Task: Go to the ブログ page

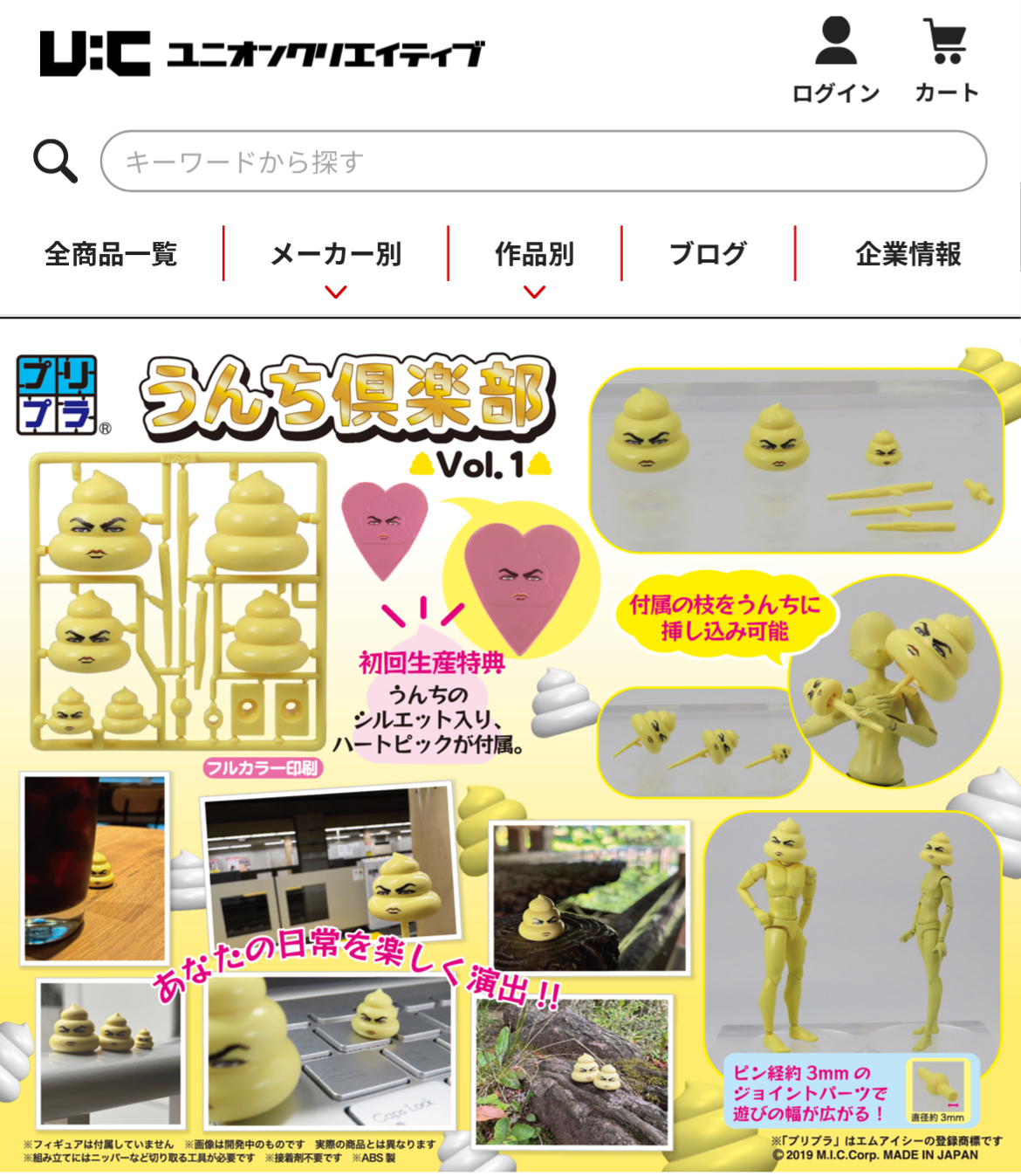Action: pos(708,254)
